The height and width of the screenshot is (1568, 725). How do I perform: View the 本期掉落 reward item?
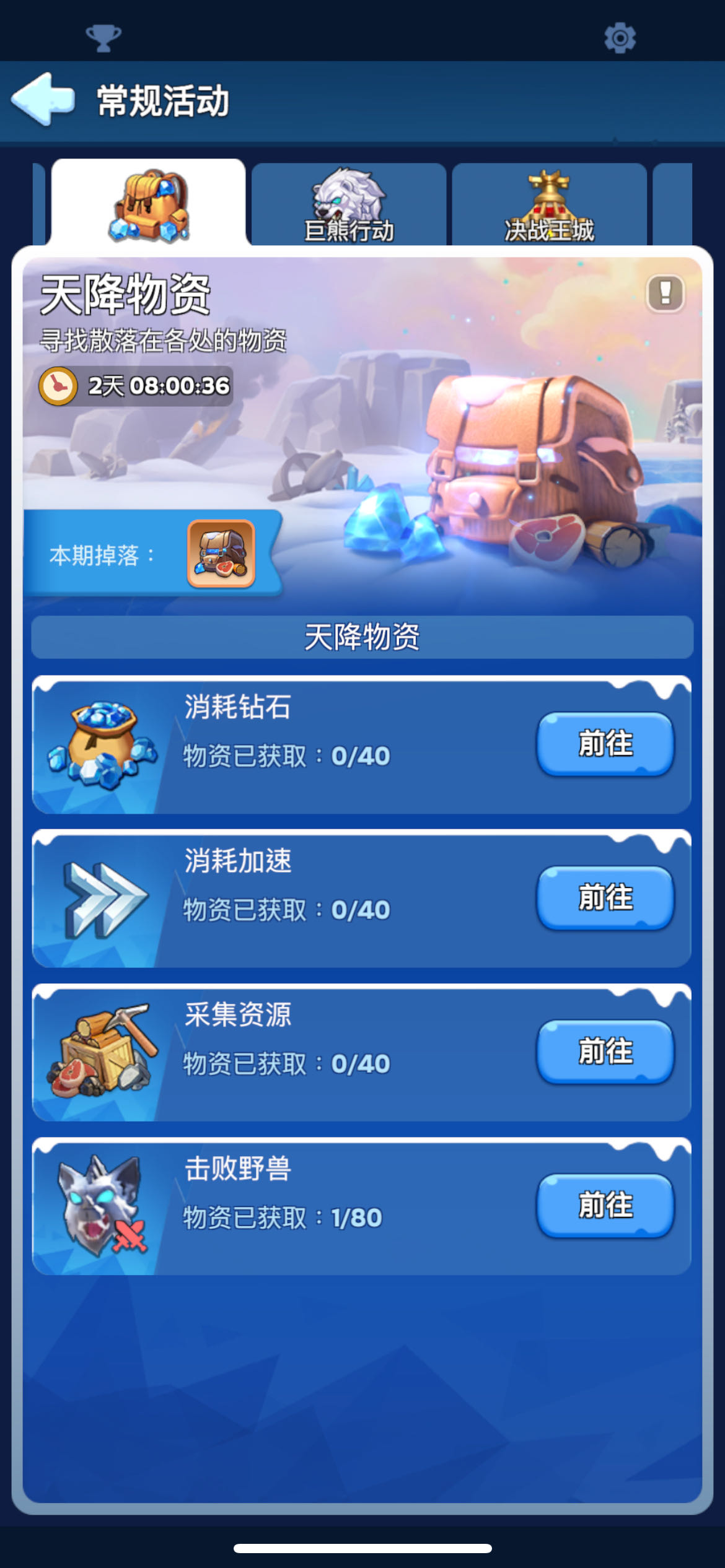(x=221, y=554)
